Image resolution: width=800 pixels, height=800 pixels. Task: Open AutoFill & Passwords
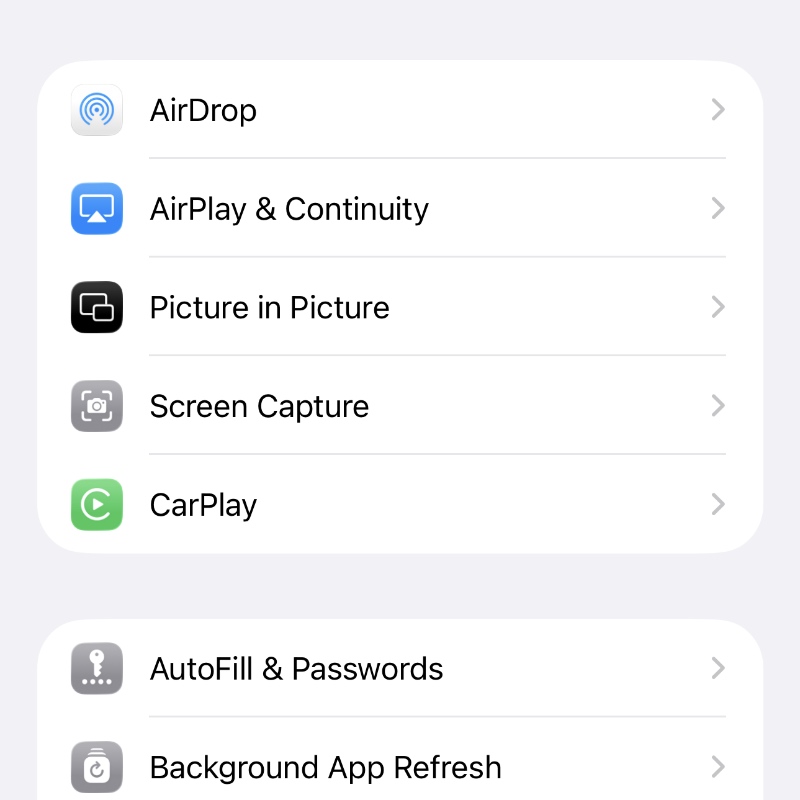400,668
